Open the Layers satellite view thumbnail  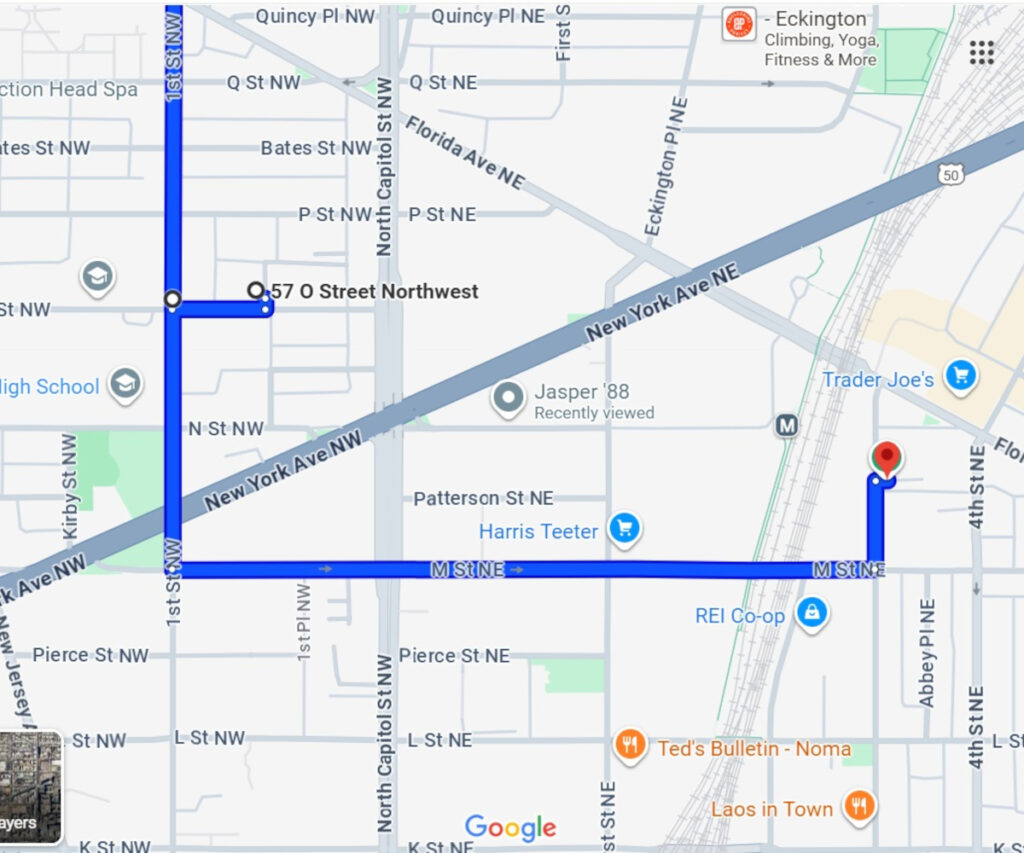click(x=30, y=787)
